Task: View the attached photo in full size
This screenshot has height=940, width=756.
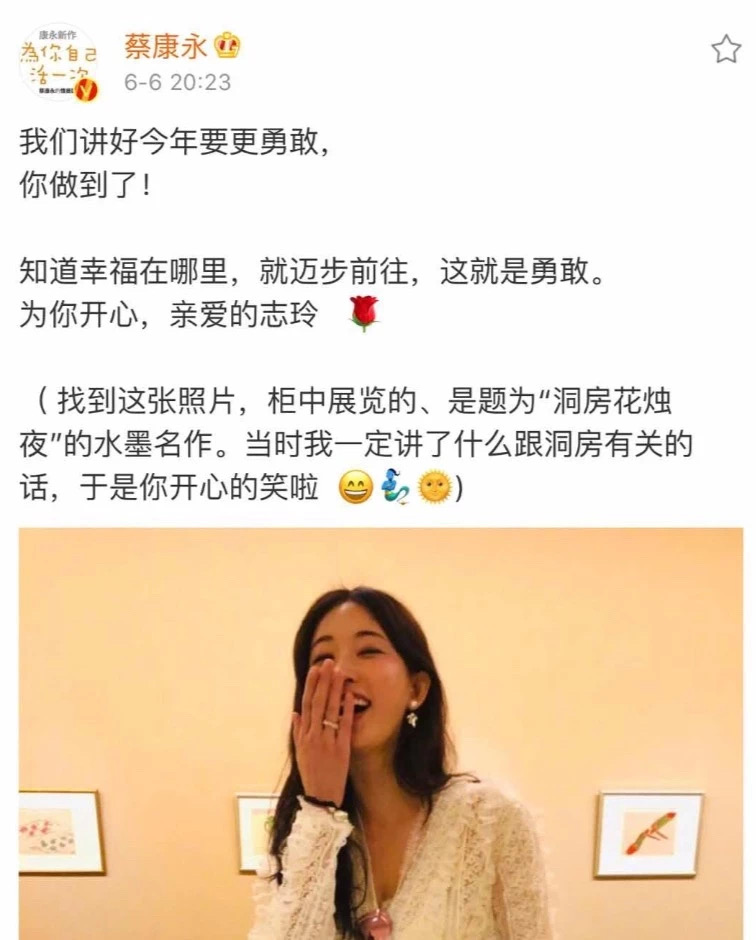Action: point(380,735)
